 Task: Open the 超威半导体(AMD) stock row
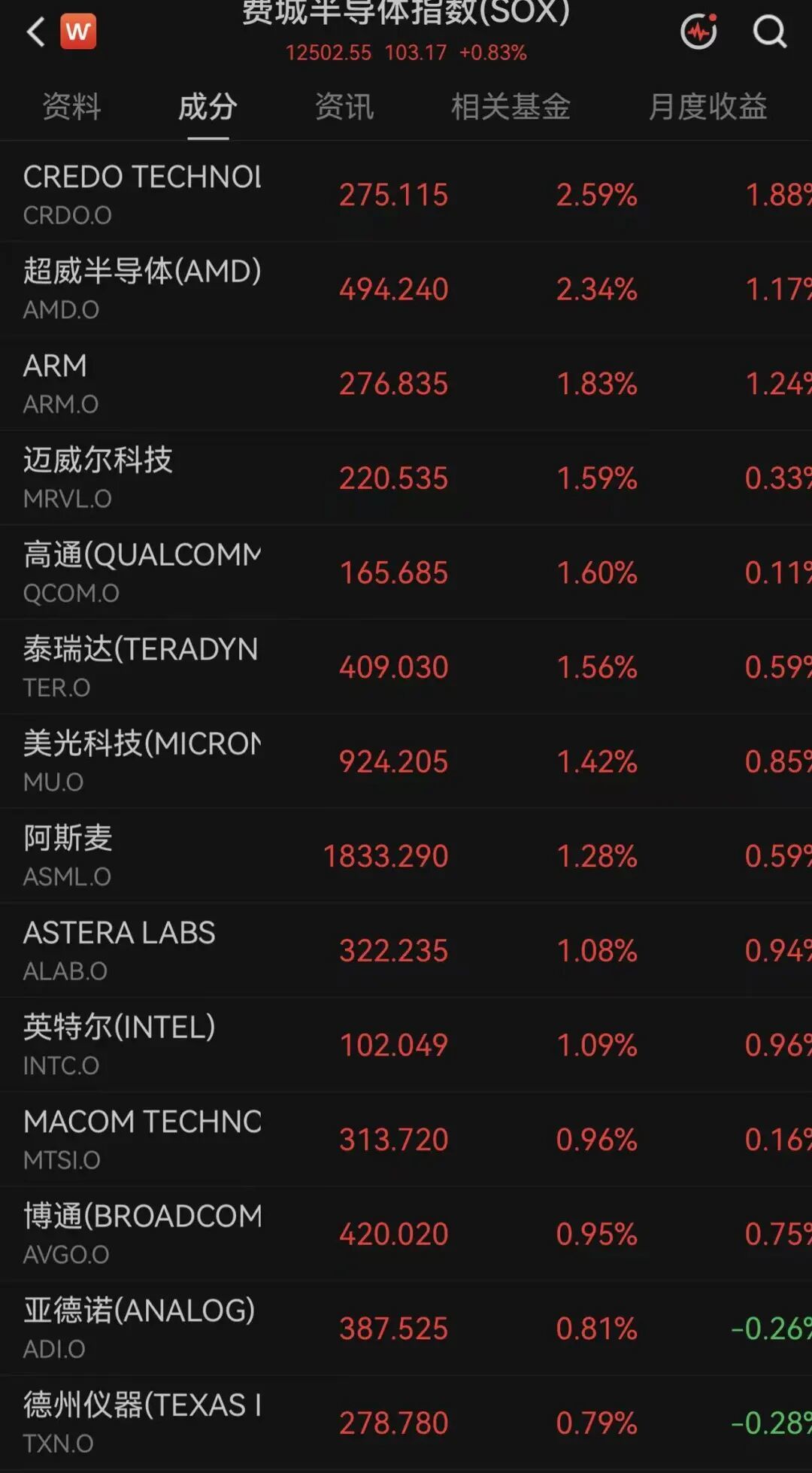pyautogui.click(x=406, y=289)
